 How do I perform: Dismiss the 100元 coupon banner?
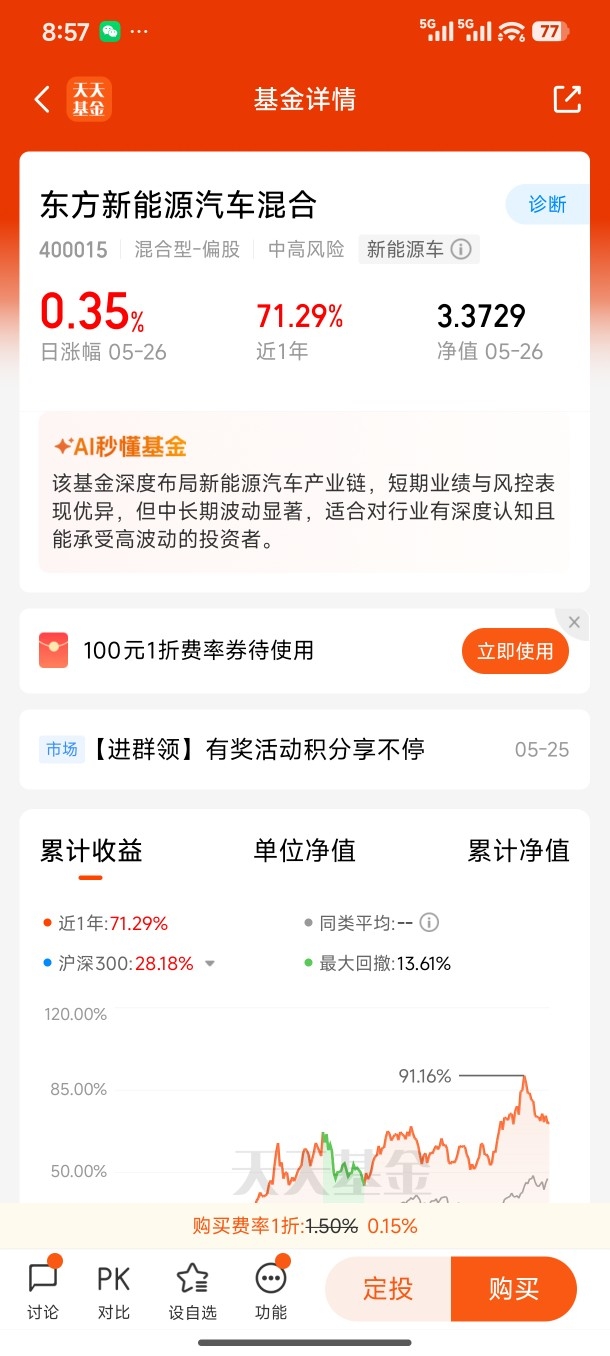tap(574, 622)
